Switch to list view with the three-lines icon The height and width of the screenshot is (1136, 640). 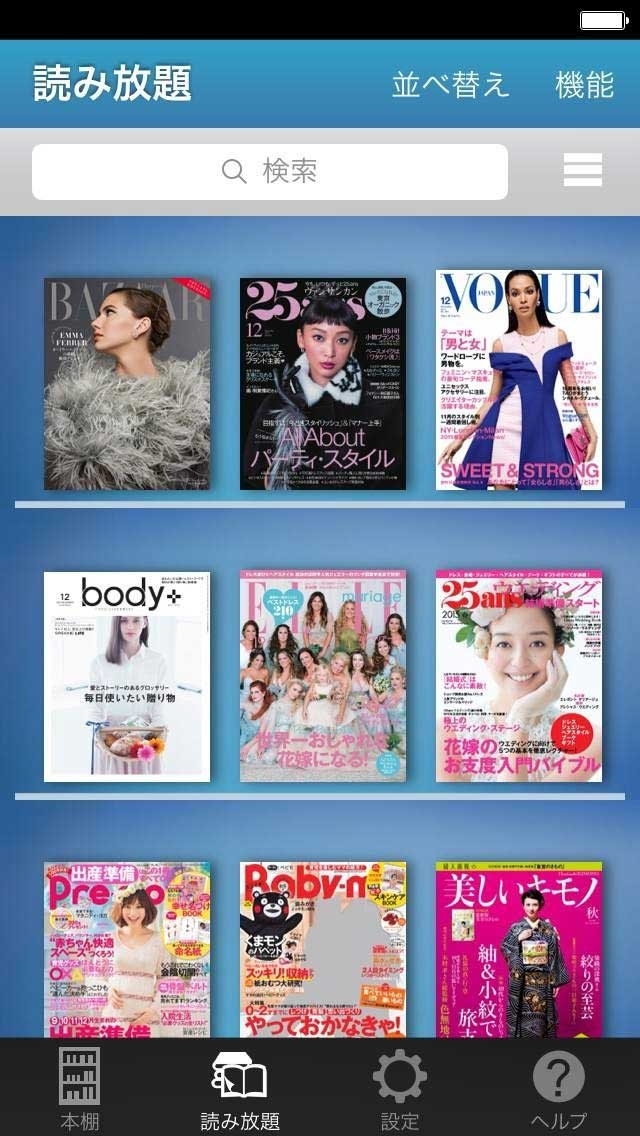point(583,170)
